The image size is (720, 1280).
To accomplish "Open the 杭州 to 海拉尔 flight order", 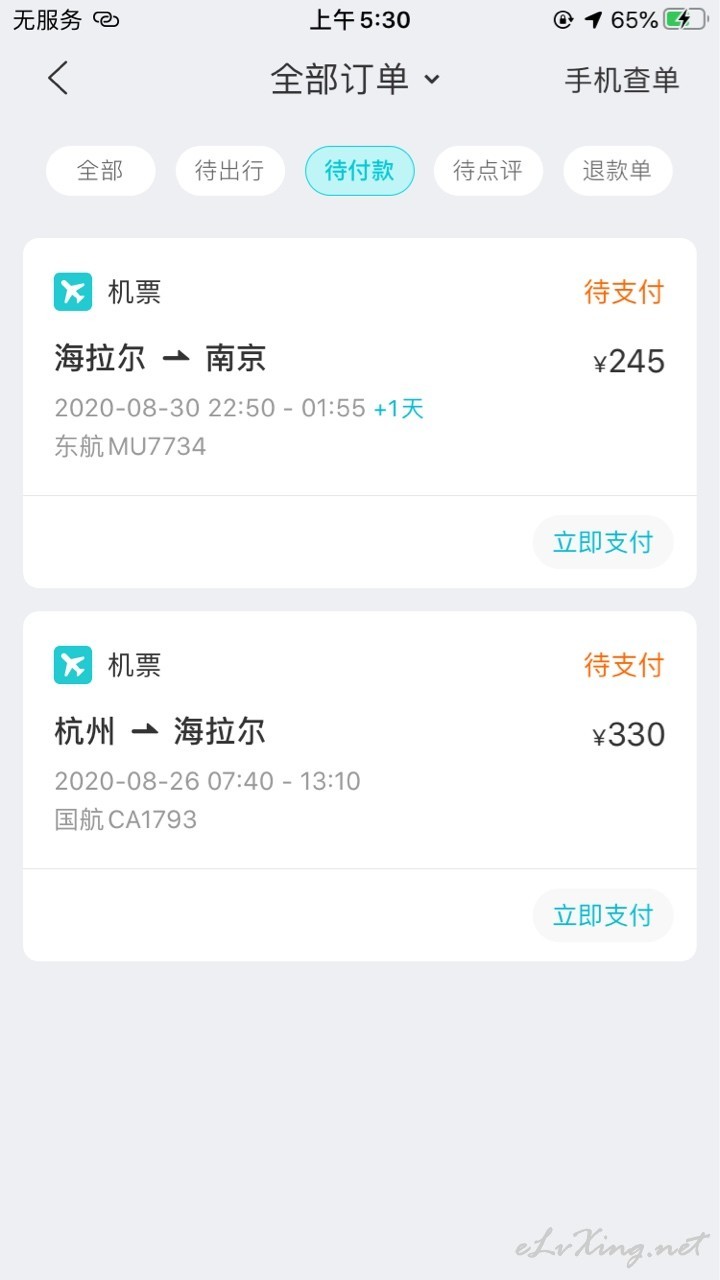I will point(360,740).
